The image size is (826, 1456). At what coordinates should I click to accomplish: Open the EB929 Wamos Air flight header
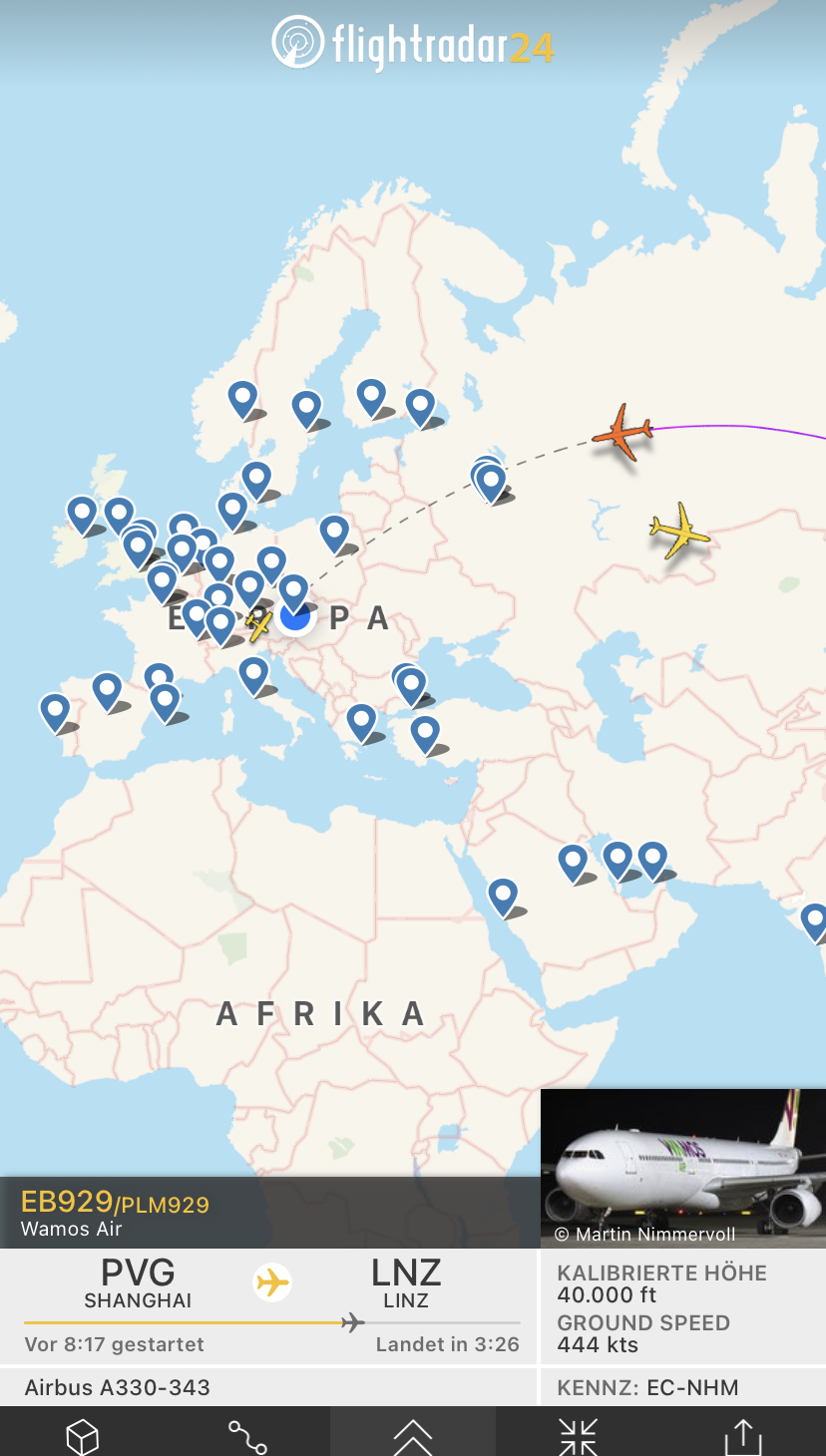[x=269, y=1214]
